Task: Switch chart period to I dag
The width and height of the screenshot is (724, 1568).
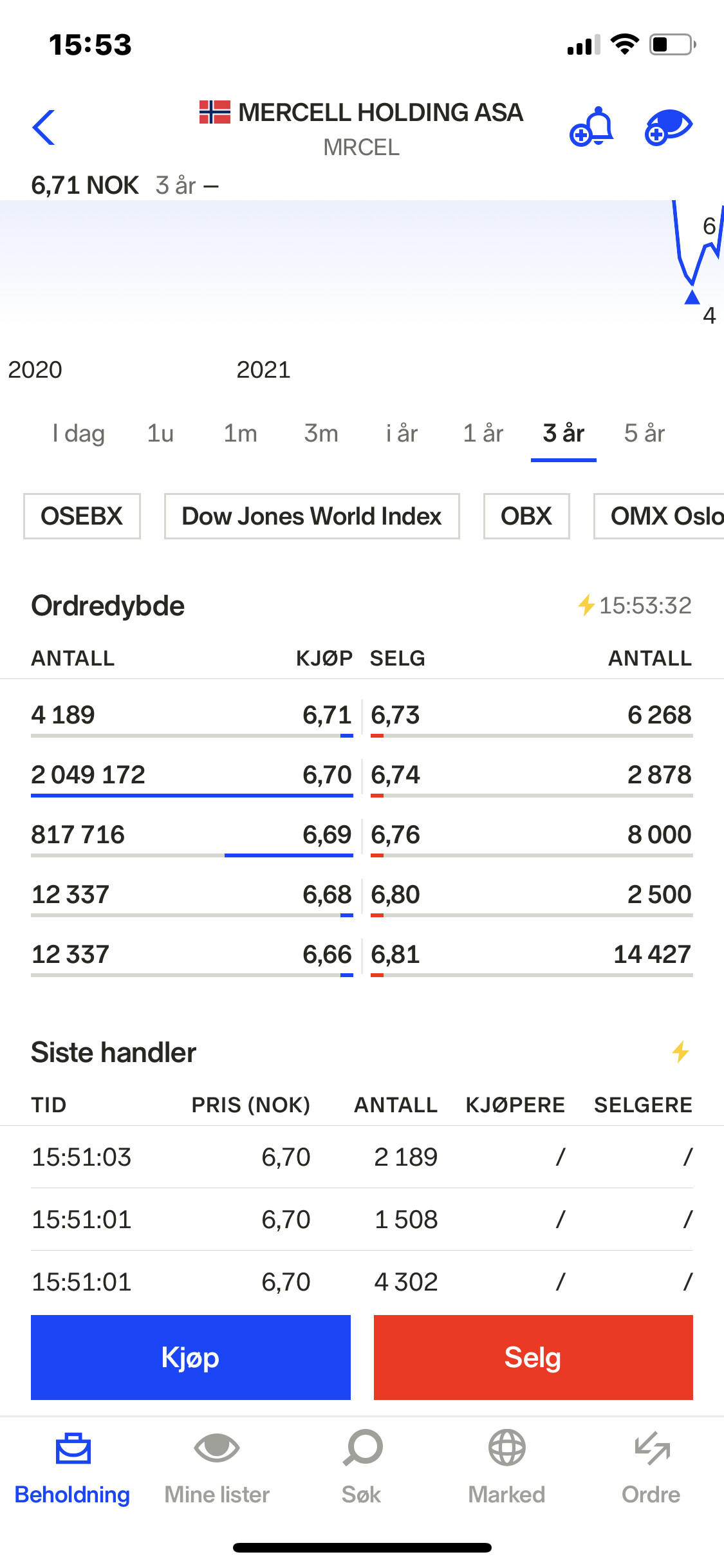Action: [x=79, y=433]
